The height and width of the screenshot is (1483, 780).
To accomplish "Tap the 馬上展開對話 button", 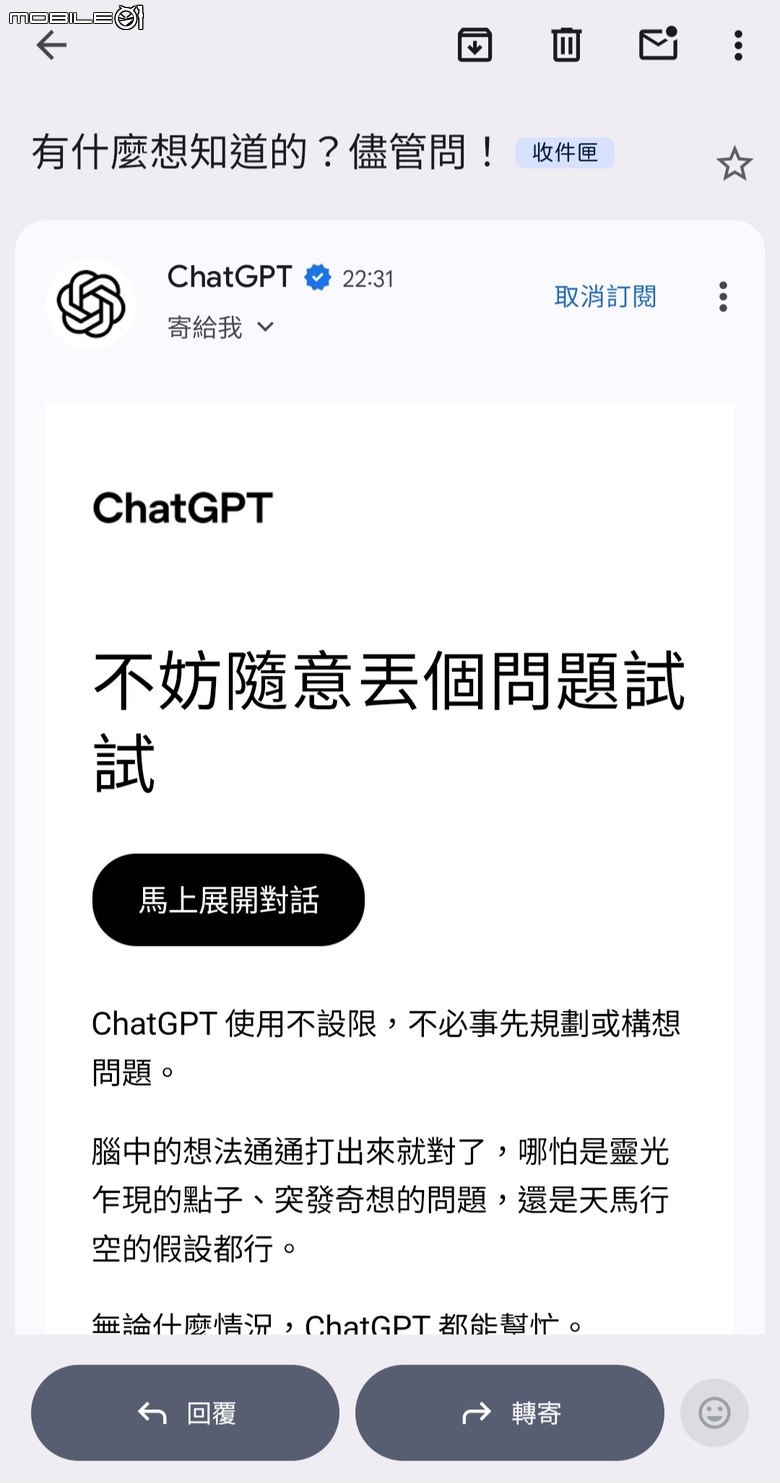I will click(228, 900).
